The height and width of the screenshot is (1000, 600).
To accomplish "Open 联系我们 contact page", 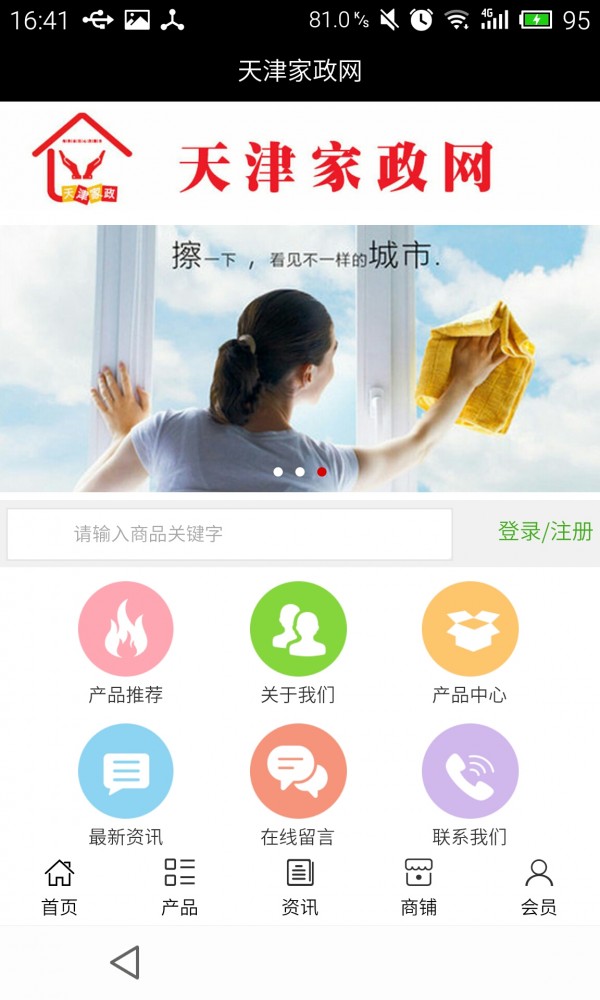I will [470, 773].
